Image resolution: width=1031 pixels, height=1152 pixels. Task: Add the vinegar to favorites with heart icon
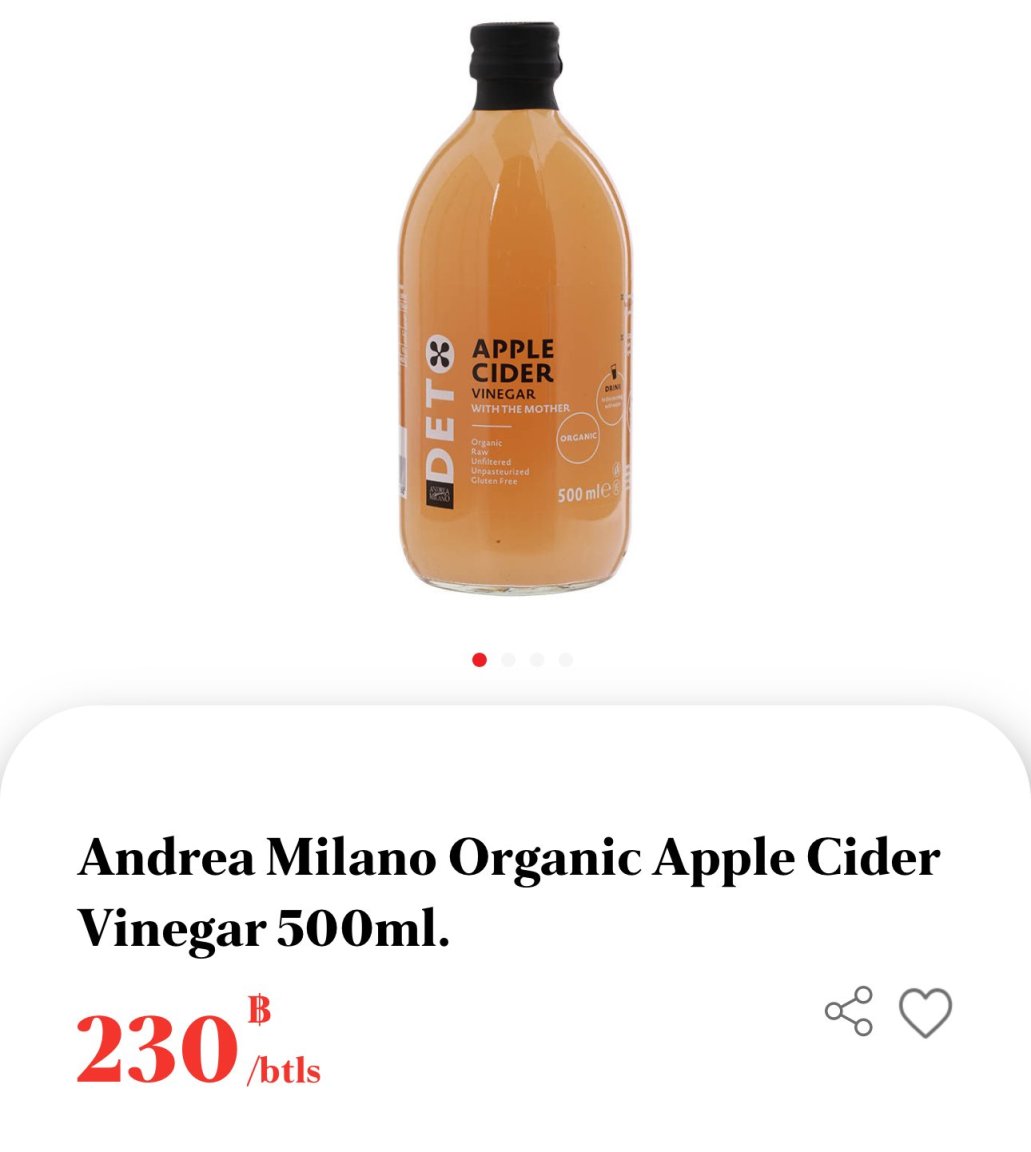(925, 1012)
